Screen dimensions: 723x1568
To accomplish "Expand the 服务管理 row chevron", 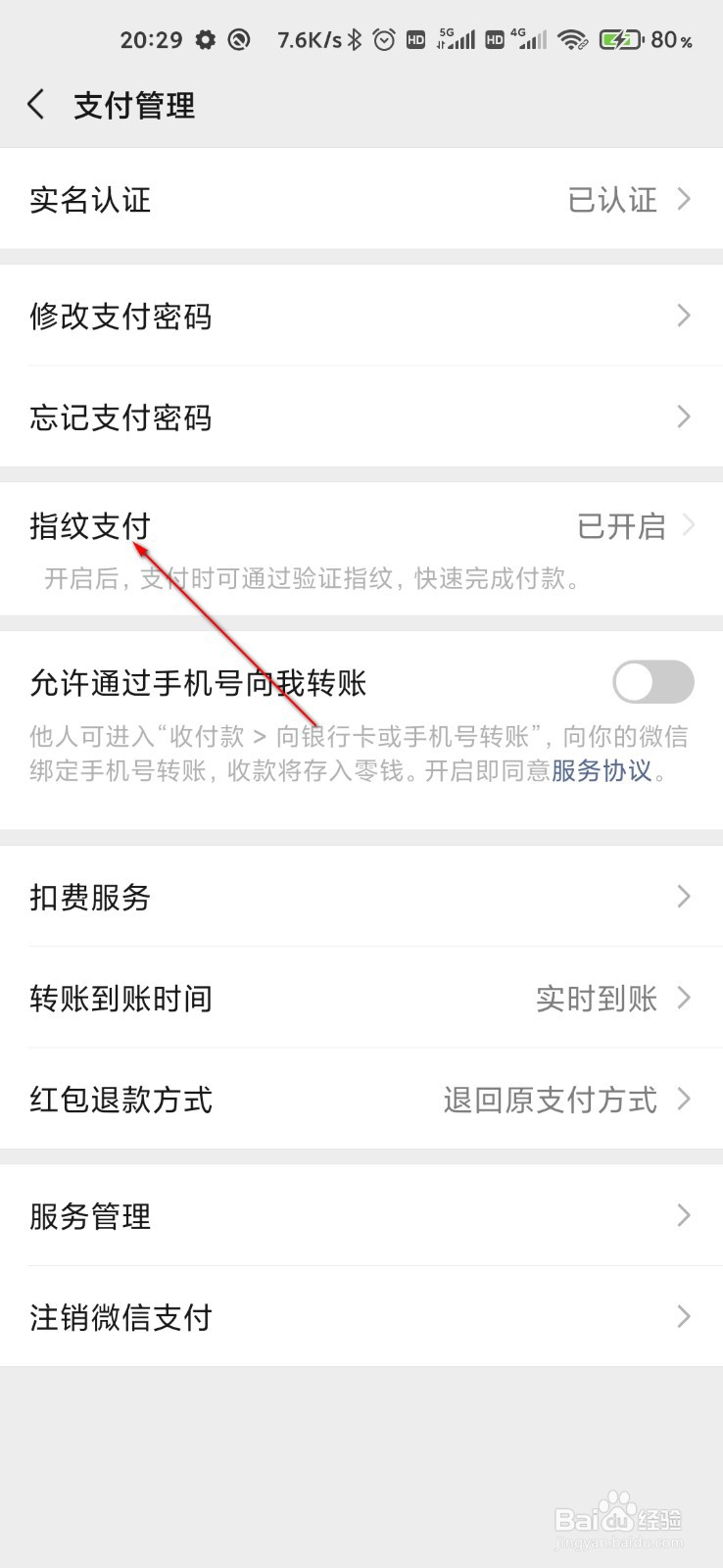I will point(684,1216).
